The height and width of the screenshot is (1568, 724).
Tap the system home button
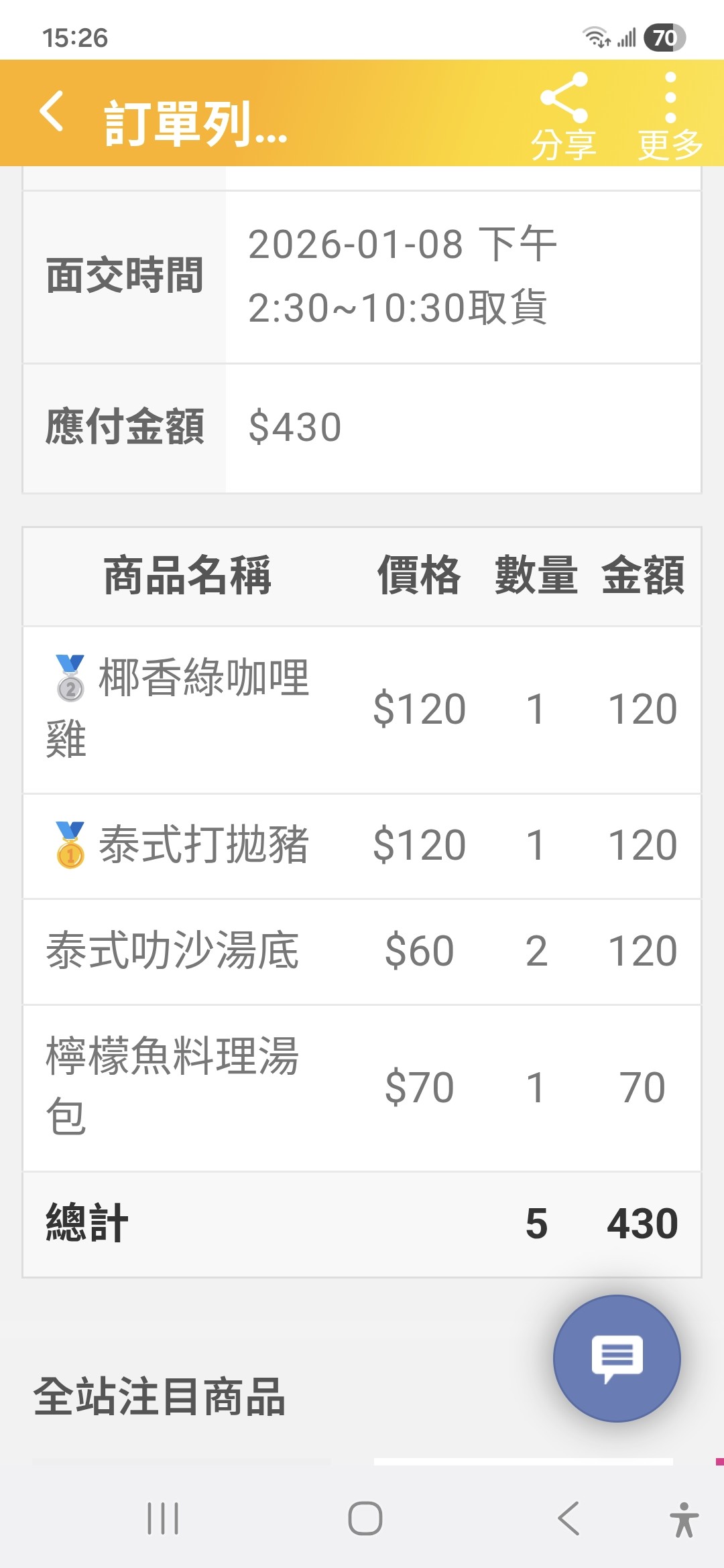pyautogui.click(x=365, y=1518)
